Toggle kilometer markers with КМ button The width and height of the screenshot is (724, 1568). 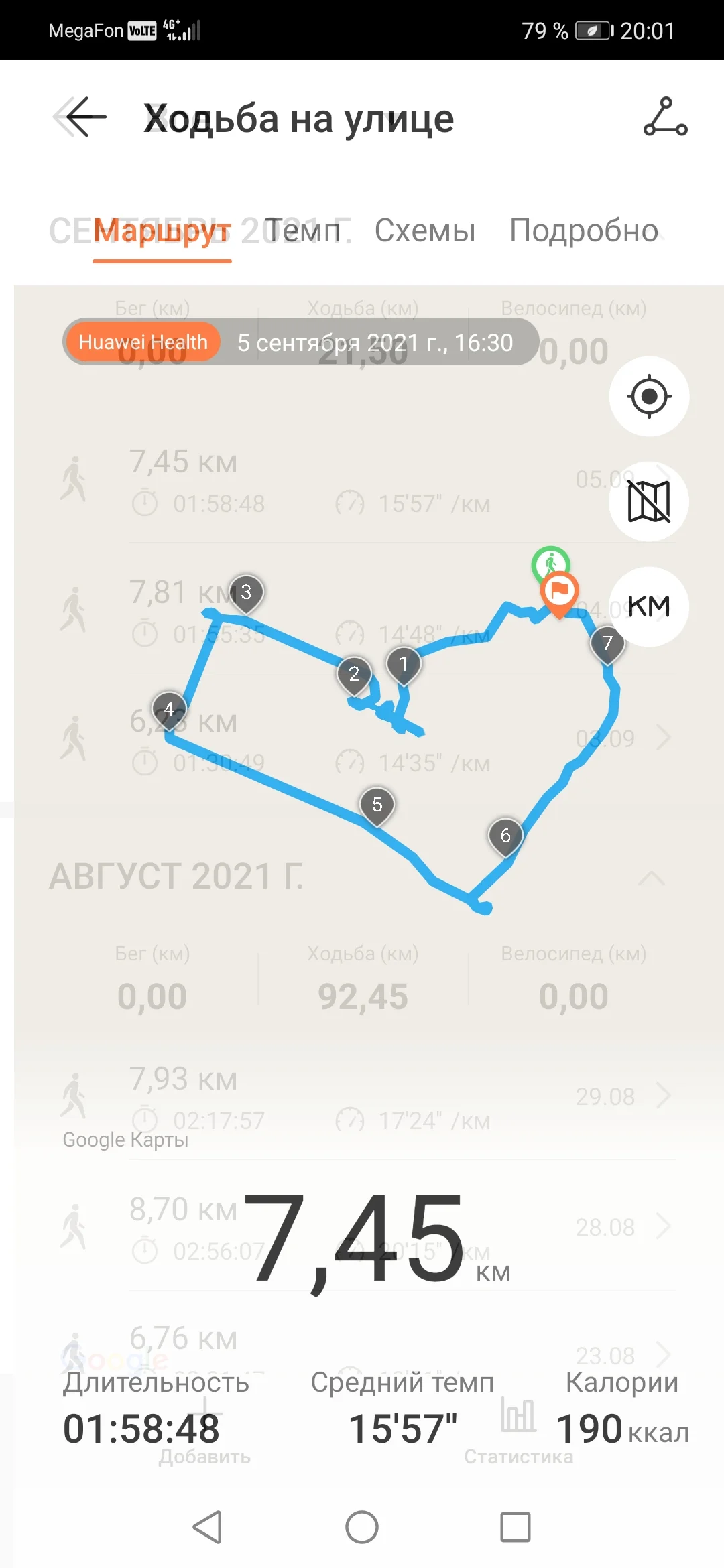[x=649, y=606]
